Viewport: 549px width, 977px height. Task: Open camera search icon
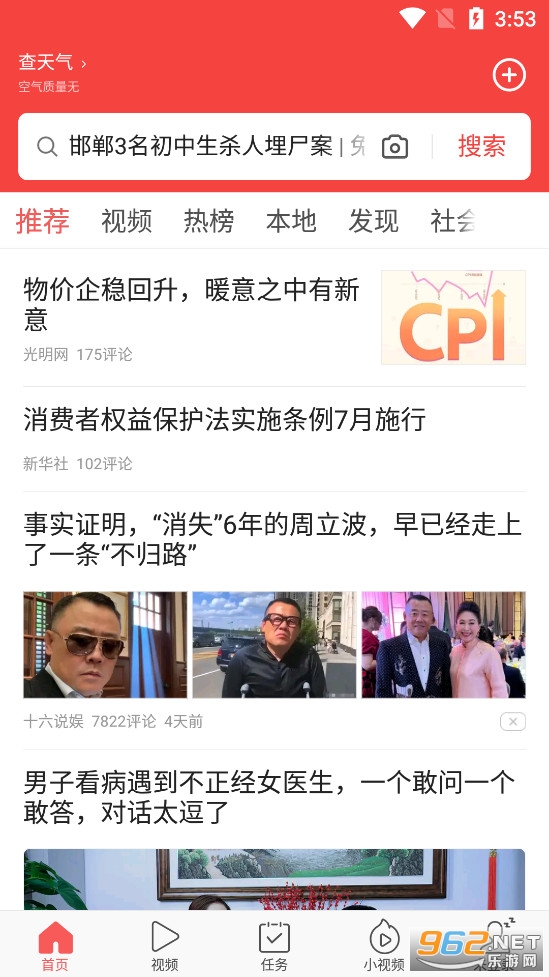(x=394, y=147)
